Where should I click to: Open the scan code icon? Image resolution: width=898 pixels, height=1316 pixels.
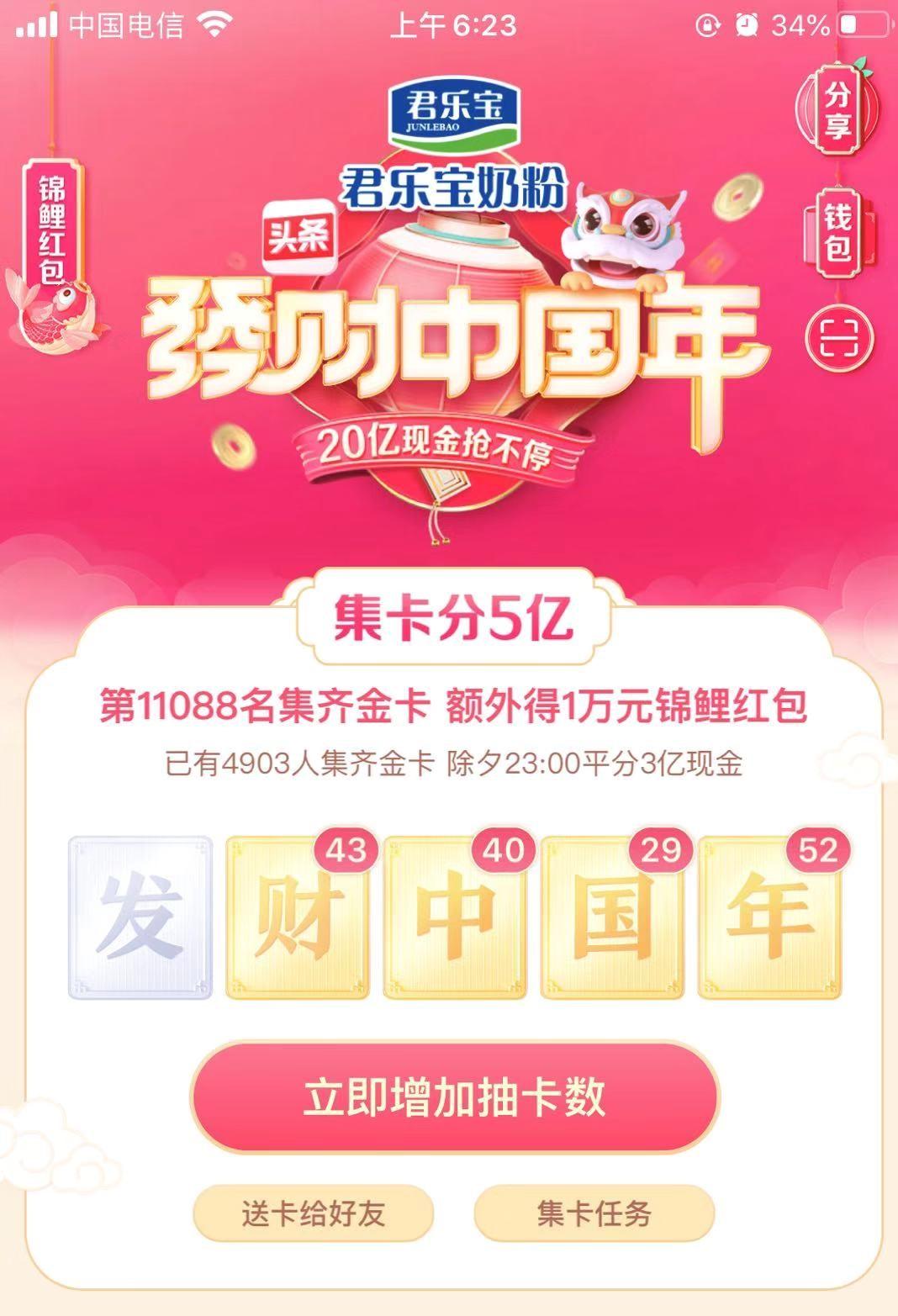point(839,339)
